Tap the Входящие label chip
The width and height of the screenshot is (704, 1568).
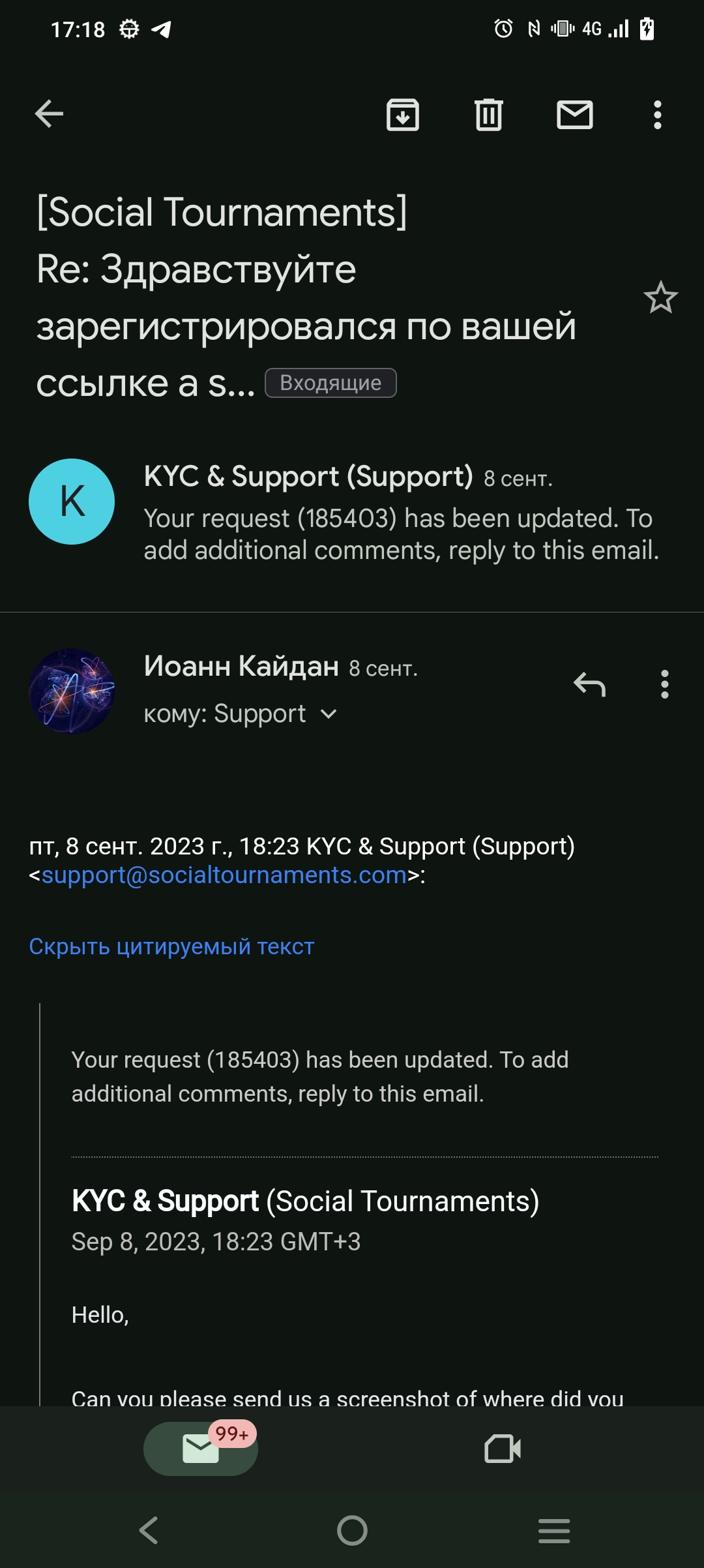330,383
